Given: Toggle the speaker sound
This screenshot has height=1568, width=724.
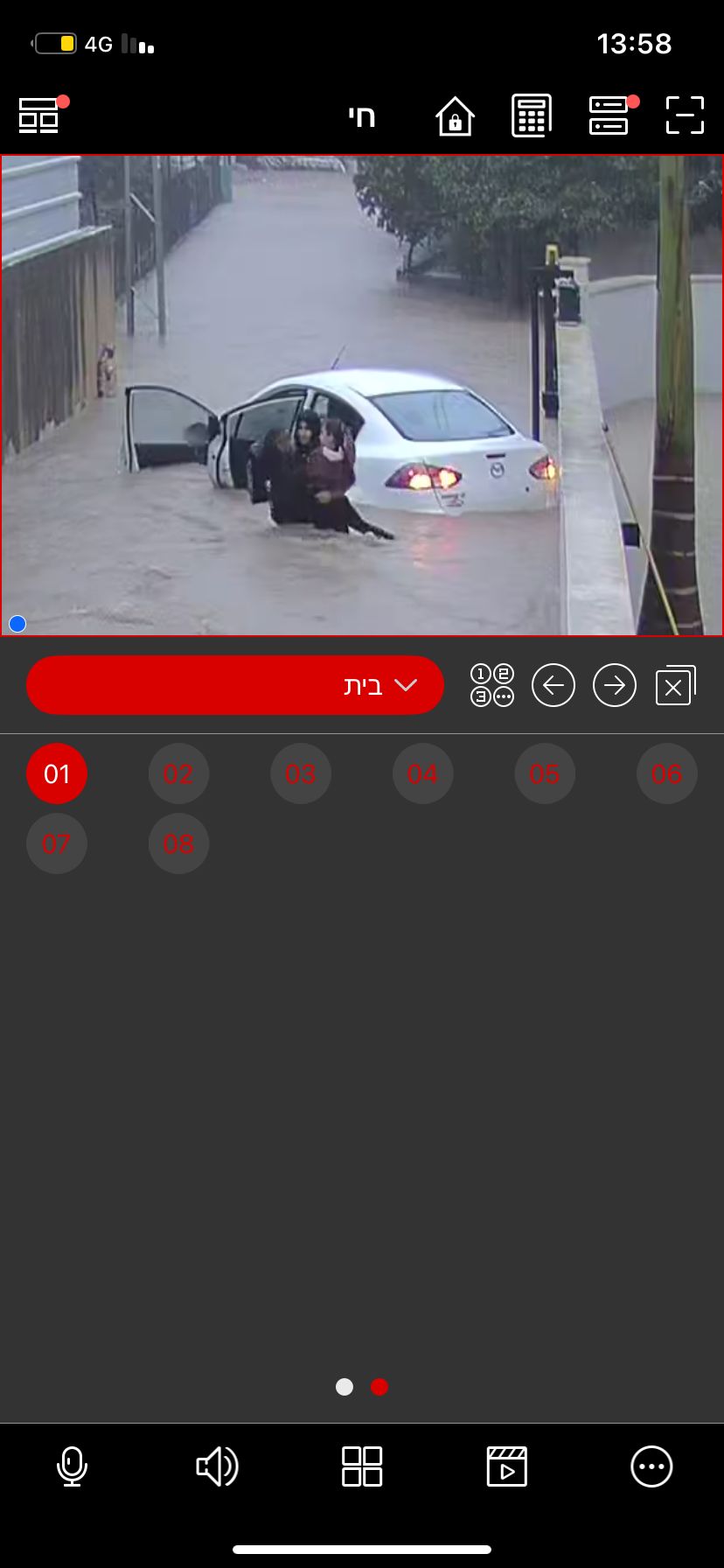Looking at the screenshot, I should [217, 1466].
